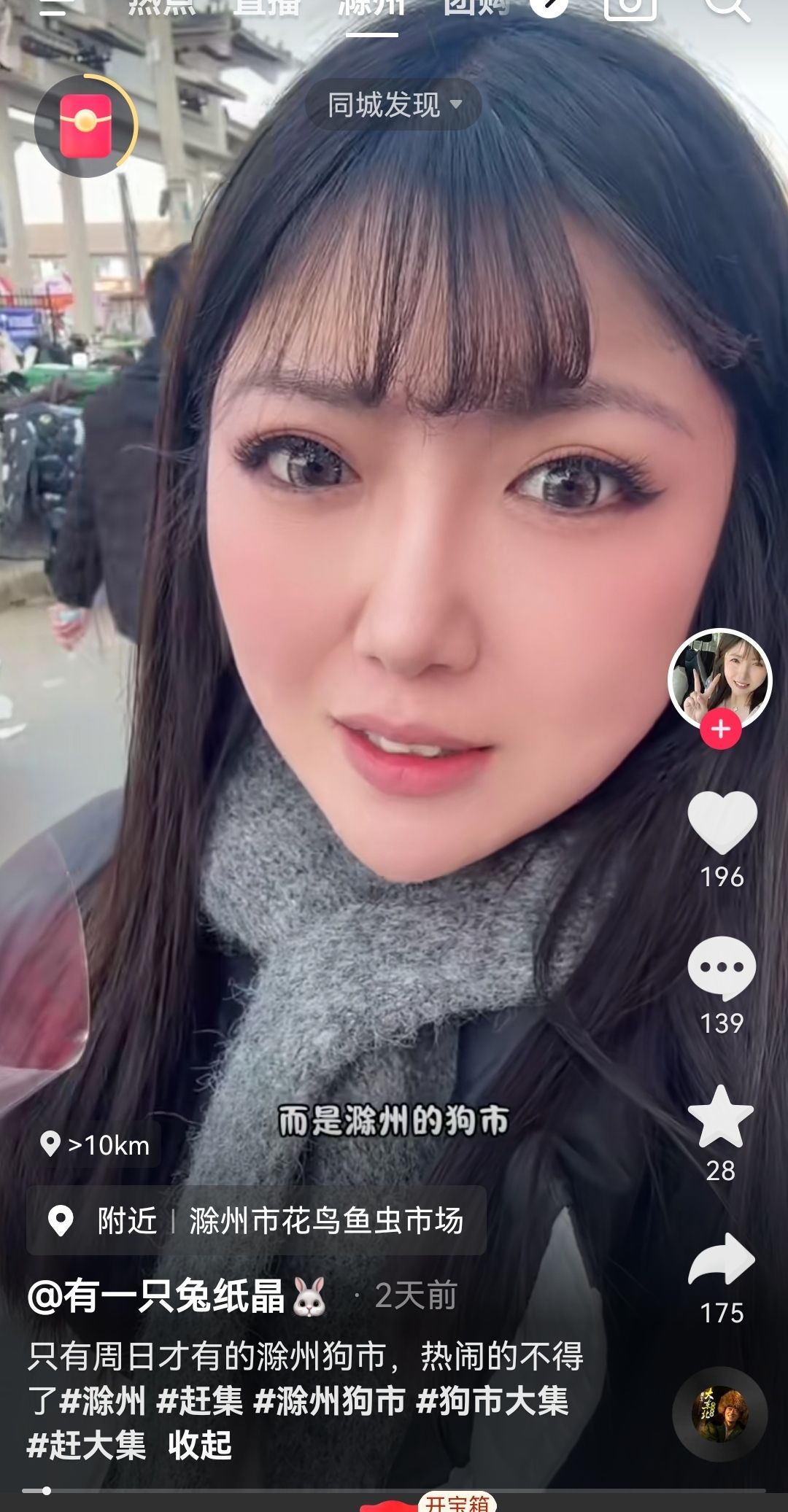Open the #狗市大集 hashtag

pos(492,1401)
